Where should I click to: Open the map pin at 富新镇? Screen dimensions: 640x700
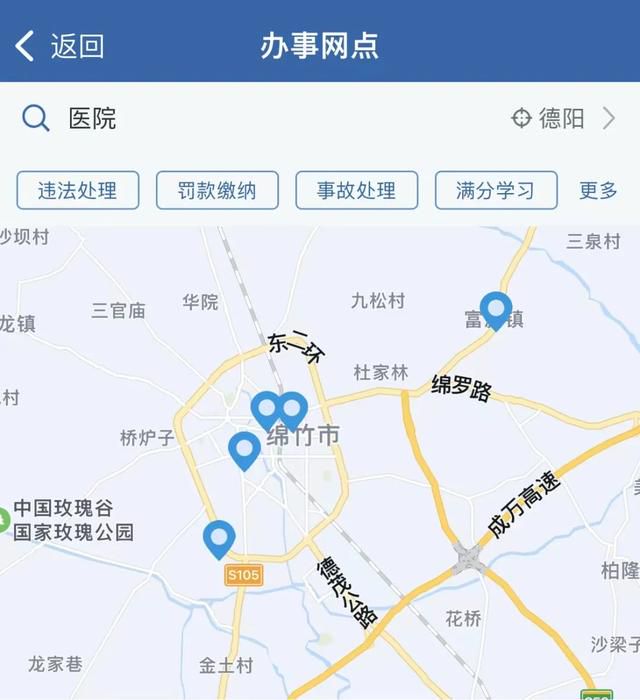tap(496, 309)
